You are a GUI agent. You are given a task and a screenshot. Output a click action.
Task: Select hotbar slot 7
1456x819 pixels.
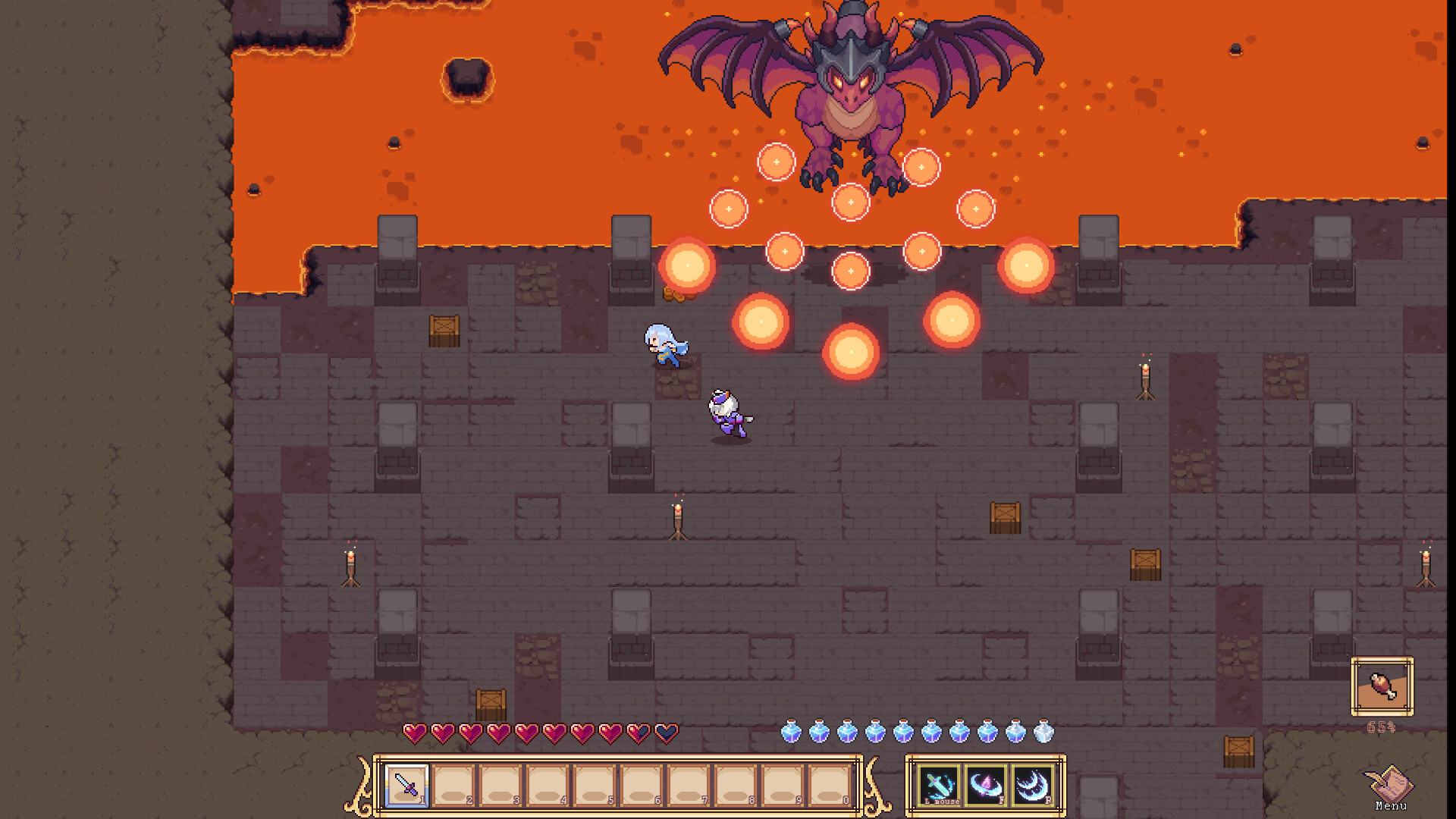click(689, 785)
